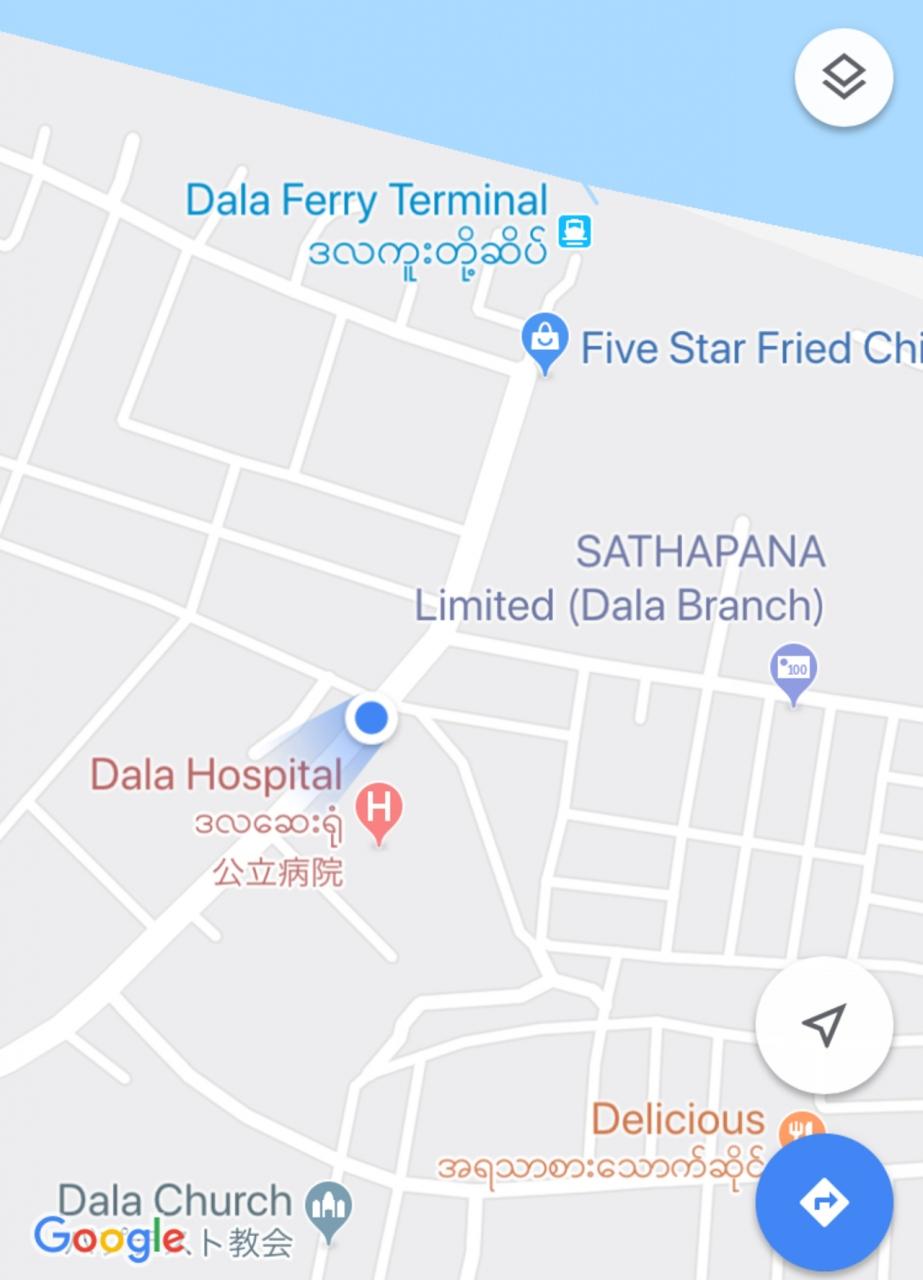This screenshot has height=1280, width=923.
Task: Open the map layers selector
Action: (x=843, y=77)
